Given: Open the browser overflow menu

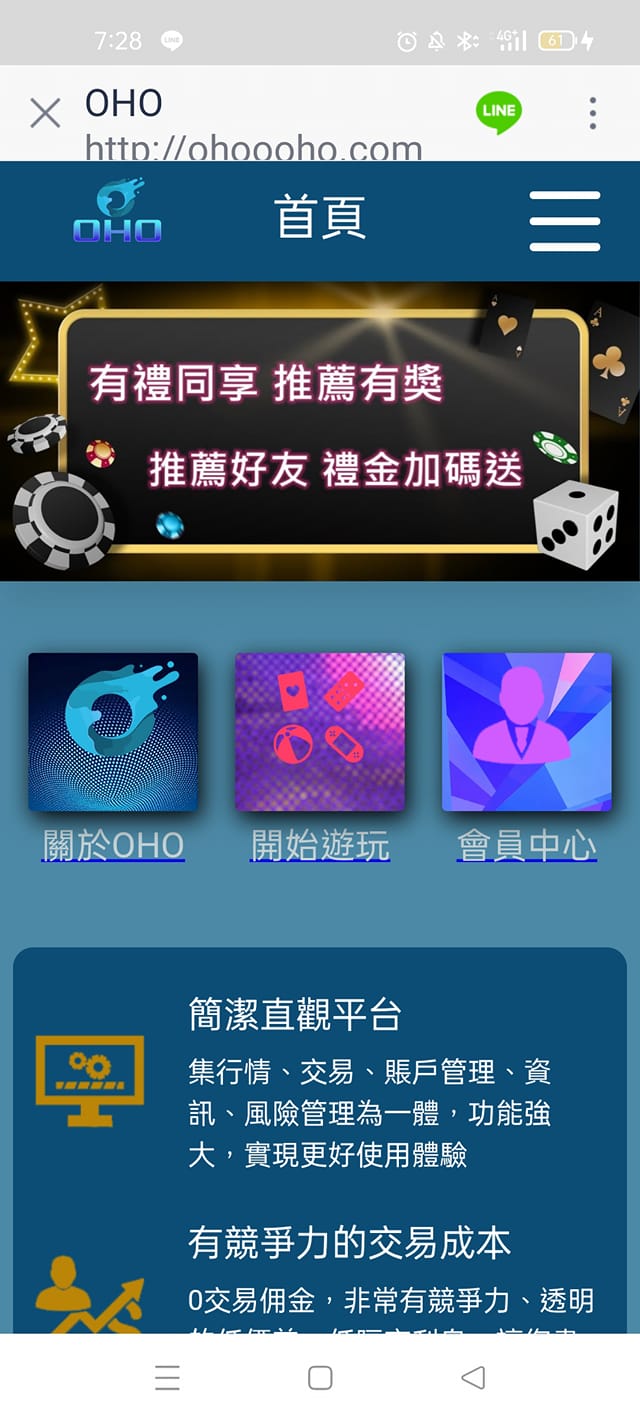Looking at the screenshot, I should 593,113.
